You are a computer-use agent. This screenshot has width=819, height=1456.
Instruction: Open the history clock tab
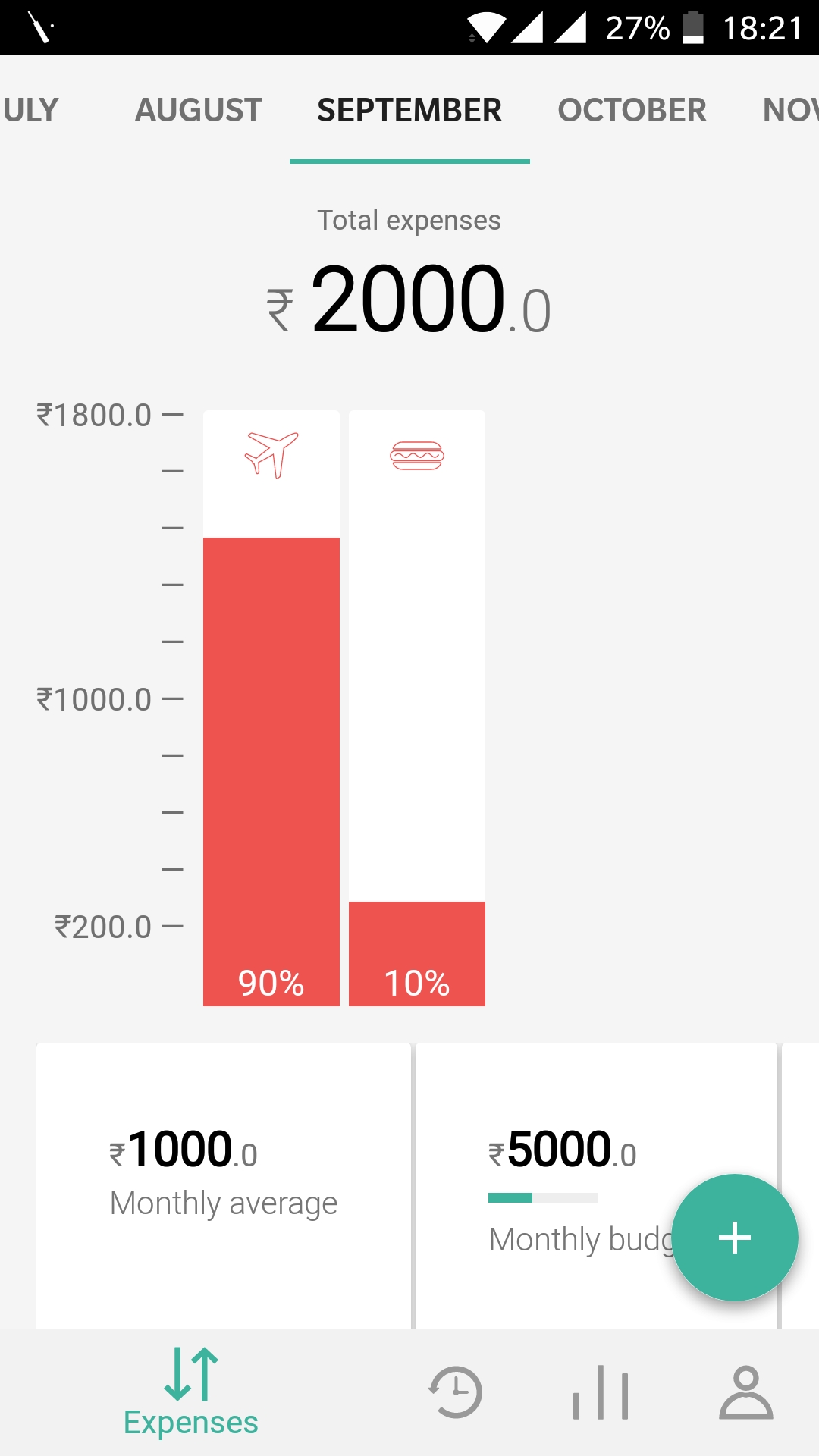pyautogui.click(x=455, y=1392)
